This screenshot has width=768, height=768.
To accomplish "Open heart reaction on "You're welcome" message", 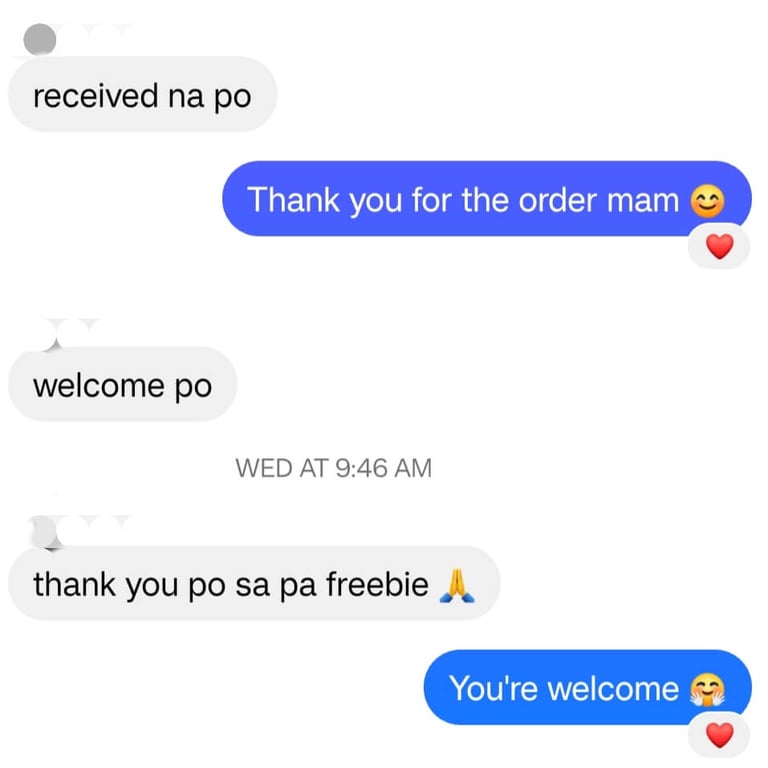I will [719, 736].
